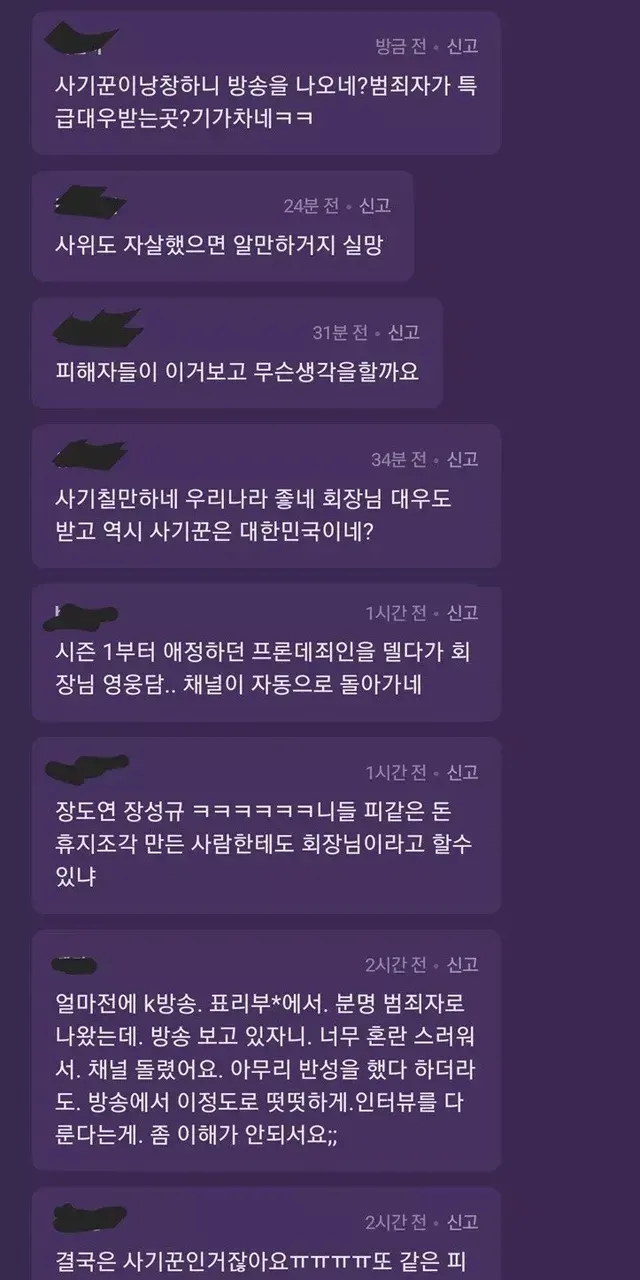Report the comment starting with 결국은 사기꾼인거잖아요

[x=462, y=1221]
